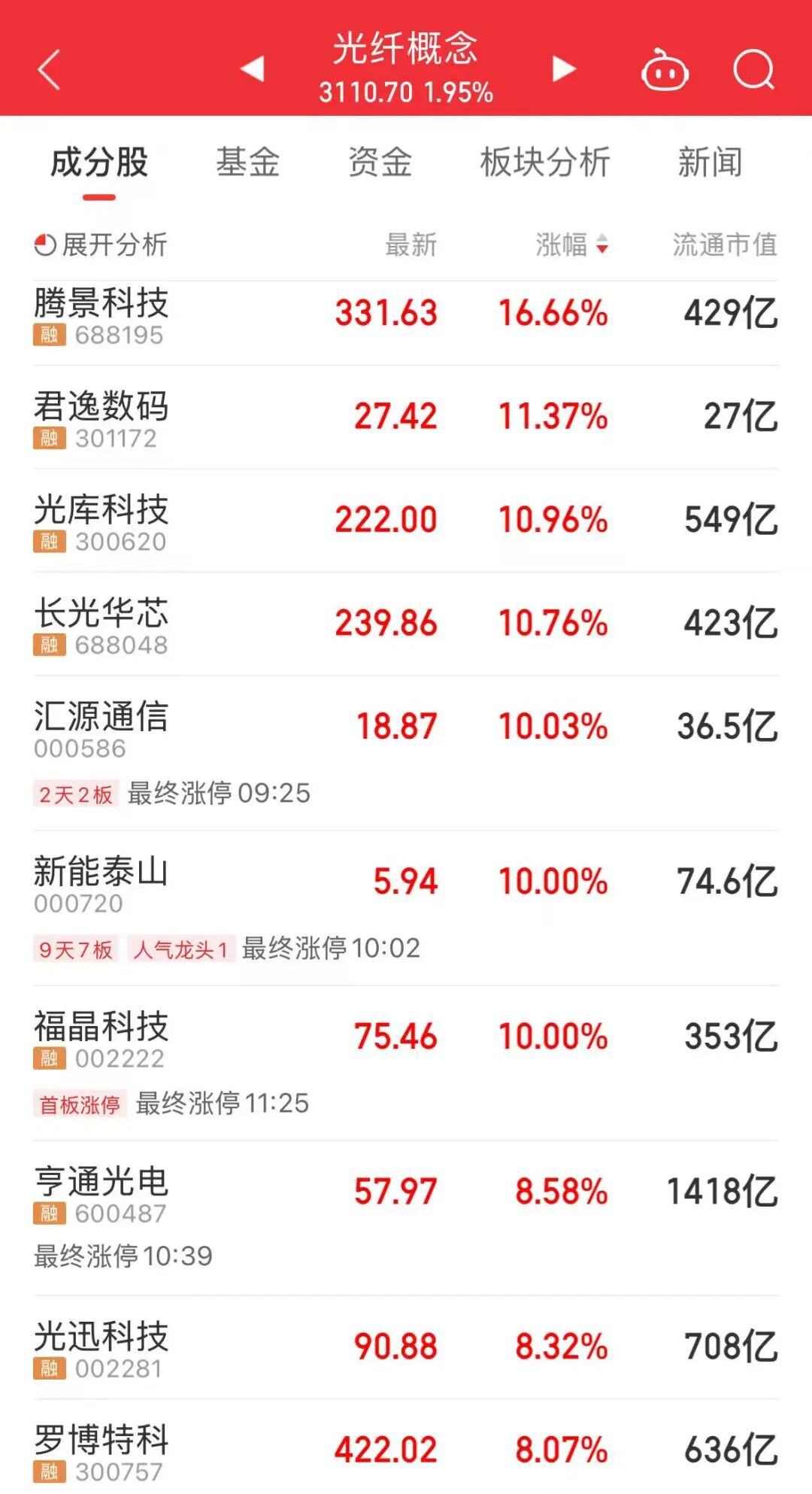812x1494 pixels.
Task: Open stock 亨通光电 600487
Action: click(x=101, y=1193)
